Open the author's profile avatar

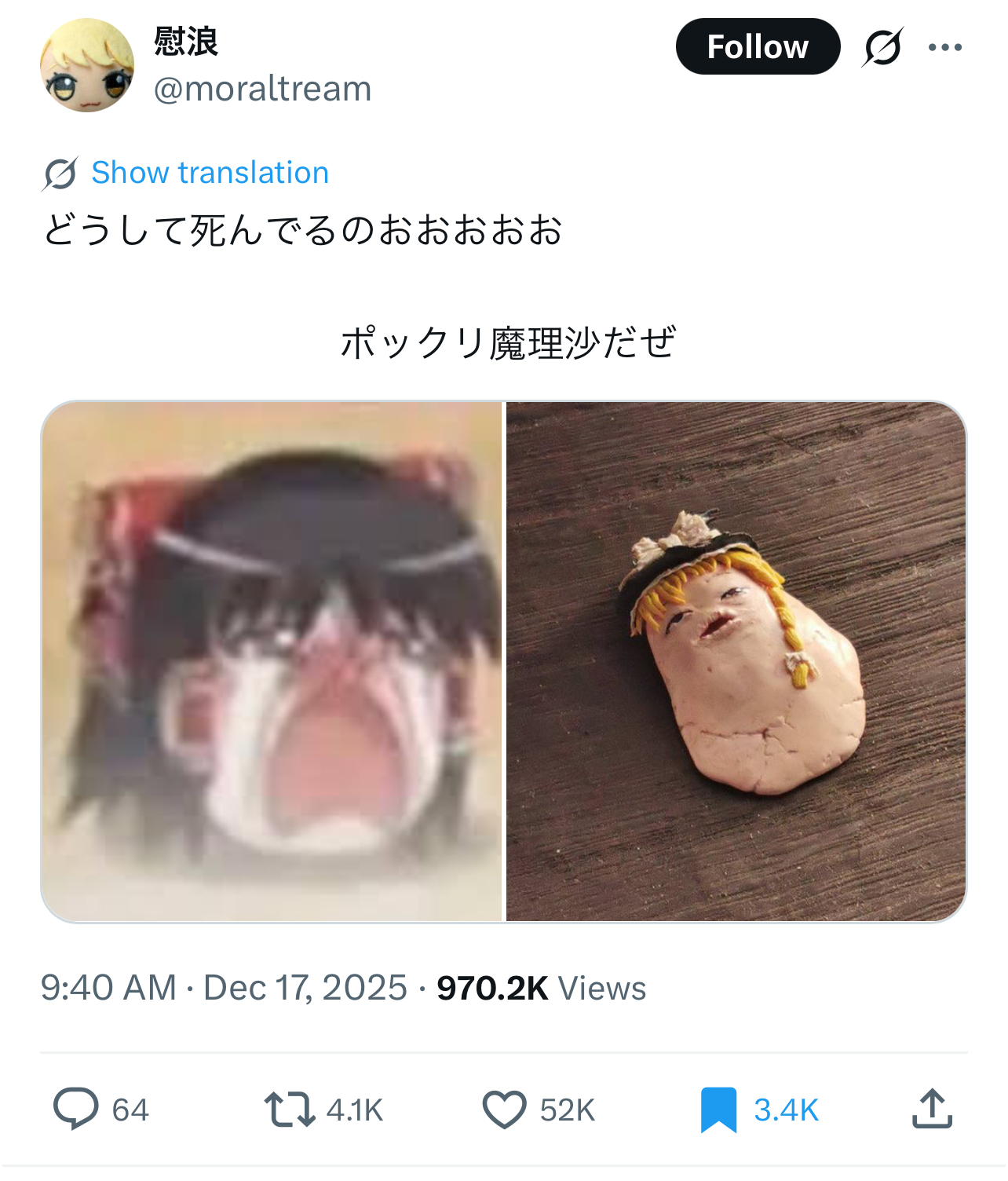click(87, 65)
